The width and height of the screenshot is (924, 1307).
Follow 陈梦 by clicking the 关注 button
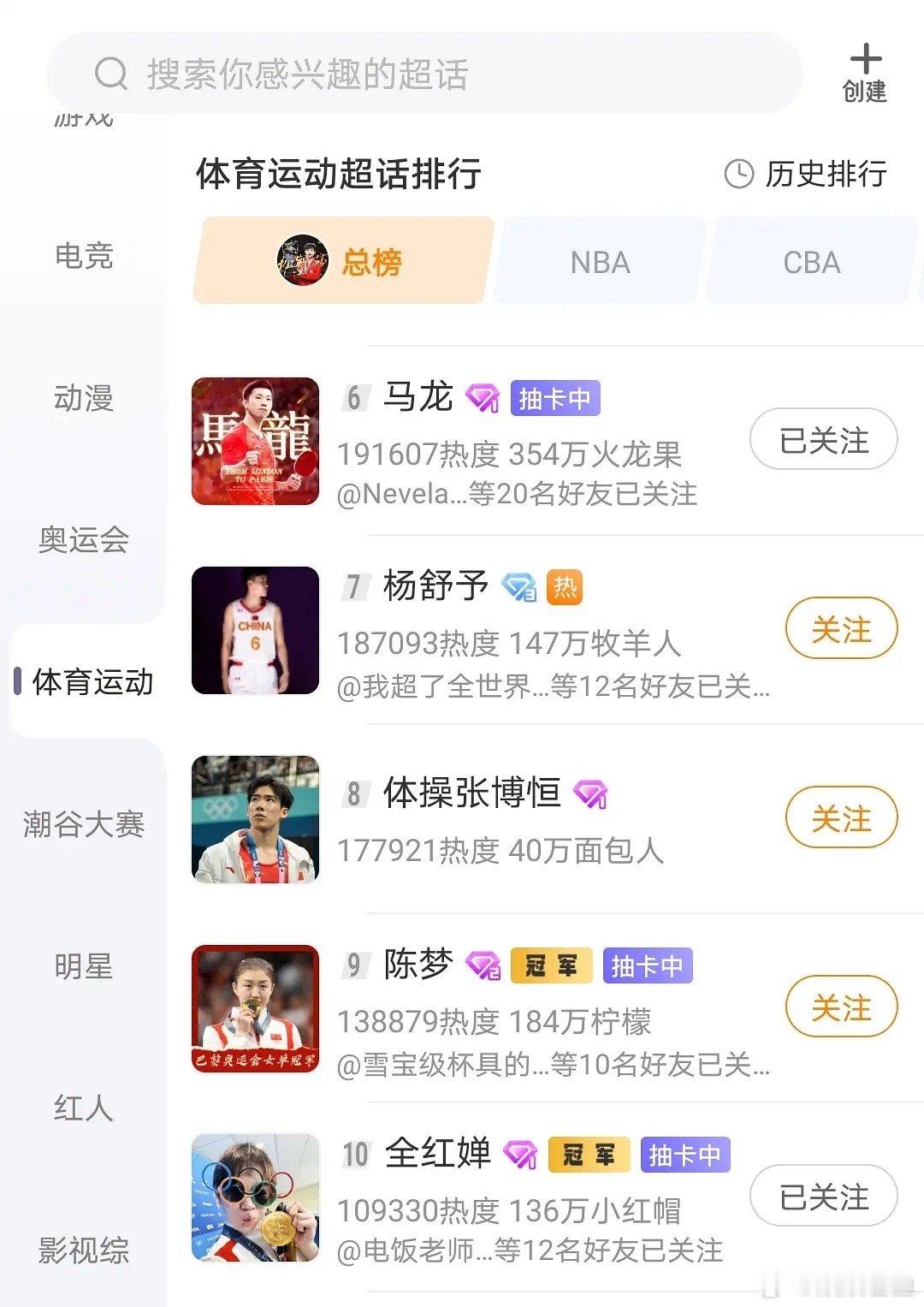pyautogui.click(x=841, y=1007)
